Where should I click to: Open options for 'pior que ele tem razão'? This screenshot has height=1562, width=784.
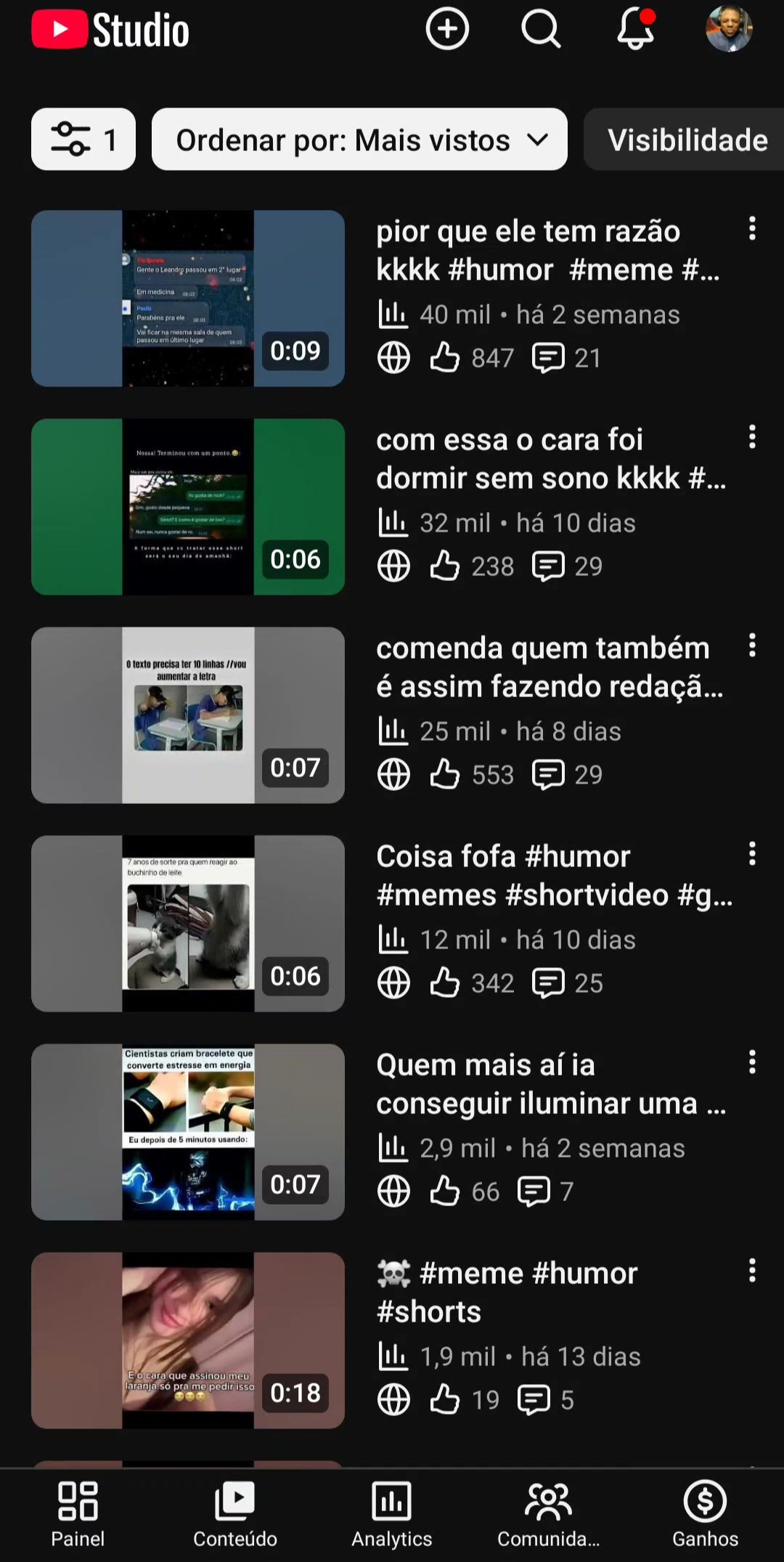[752, 229]
